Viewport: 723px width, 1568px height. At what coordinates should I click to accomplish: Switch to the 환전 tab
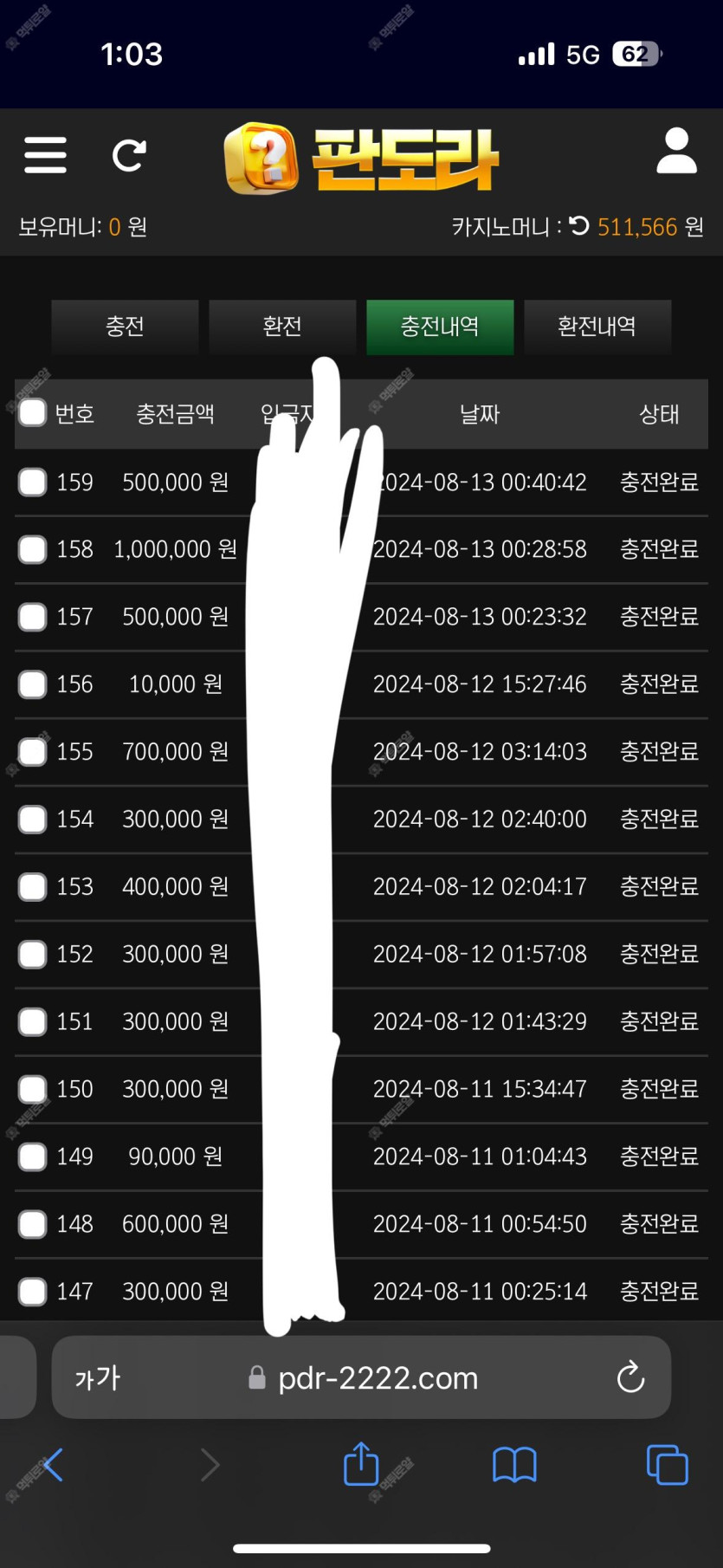(x=282, y=327)
